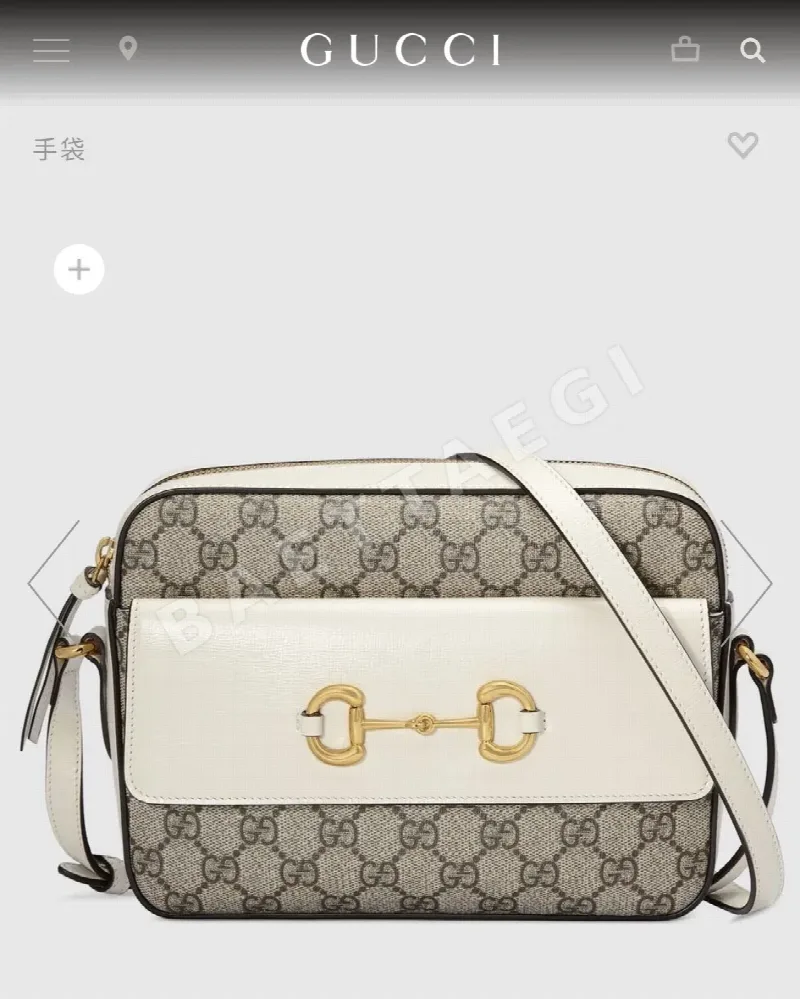The image size is (800, 999).
Task: Open the hamburger menu
Action: (x=52, y=50)
